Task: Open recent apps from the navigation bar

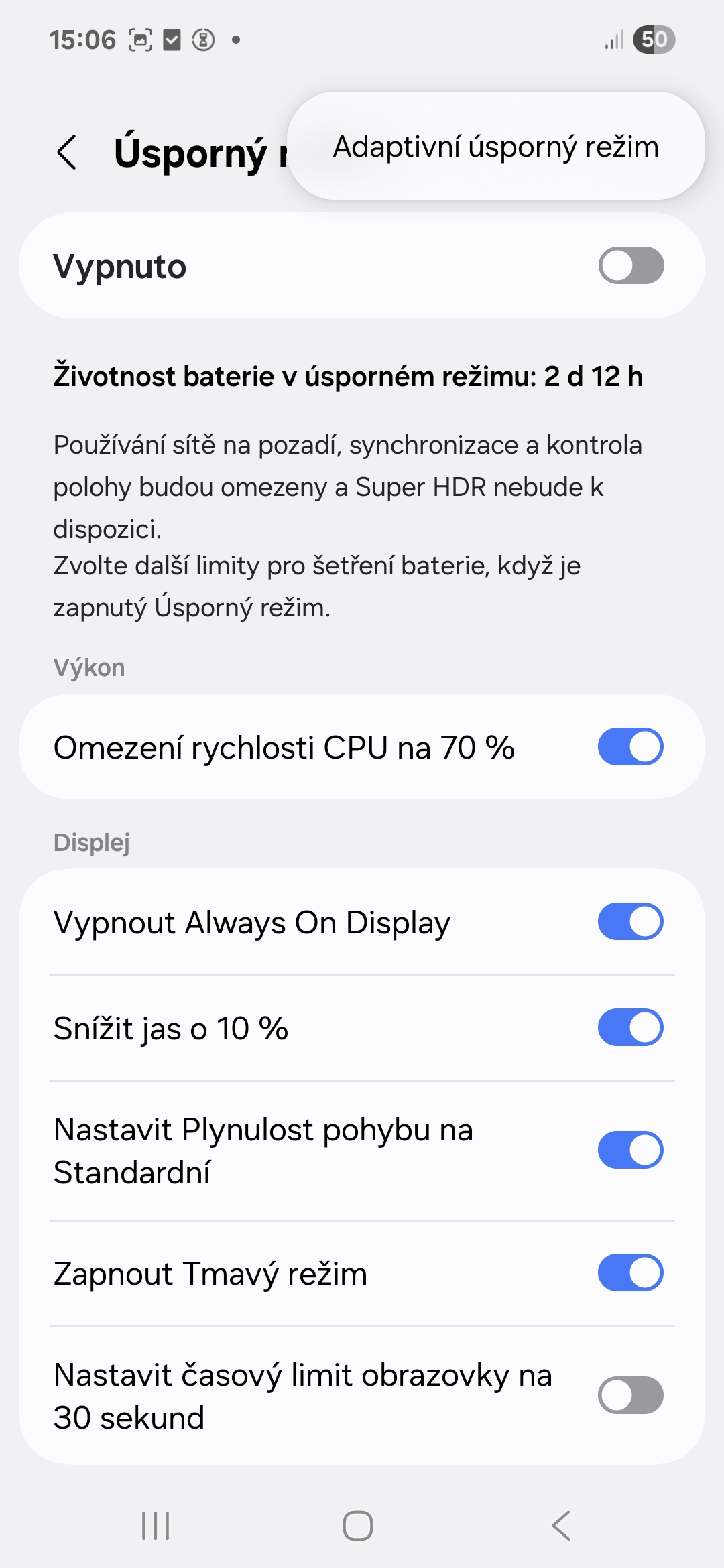Action: coord(156,1526)
